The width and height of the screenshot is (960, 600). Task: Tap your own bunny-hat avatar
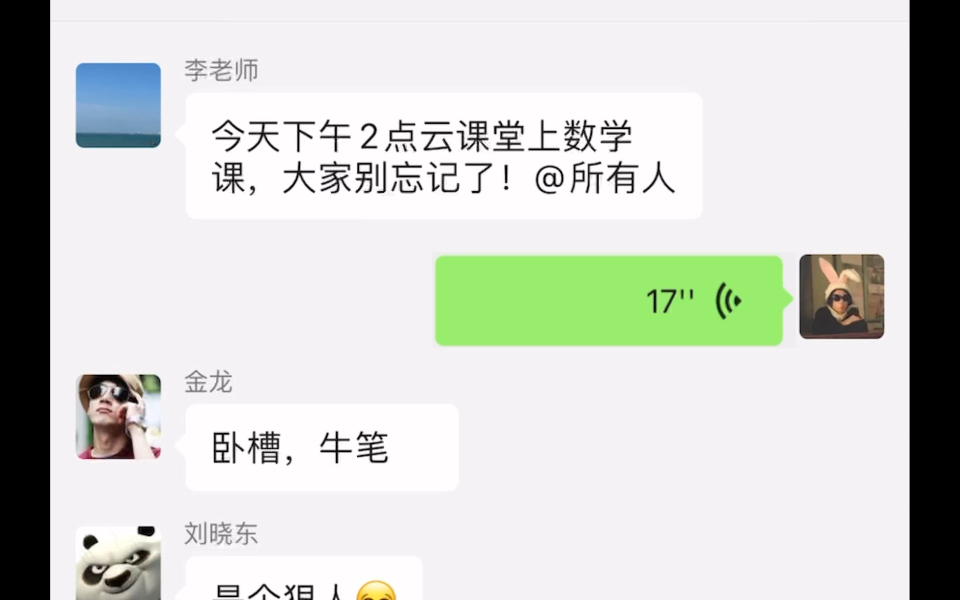(x=841, y=297)
